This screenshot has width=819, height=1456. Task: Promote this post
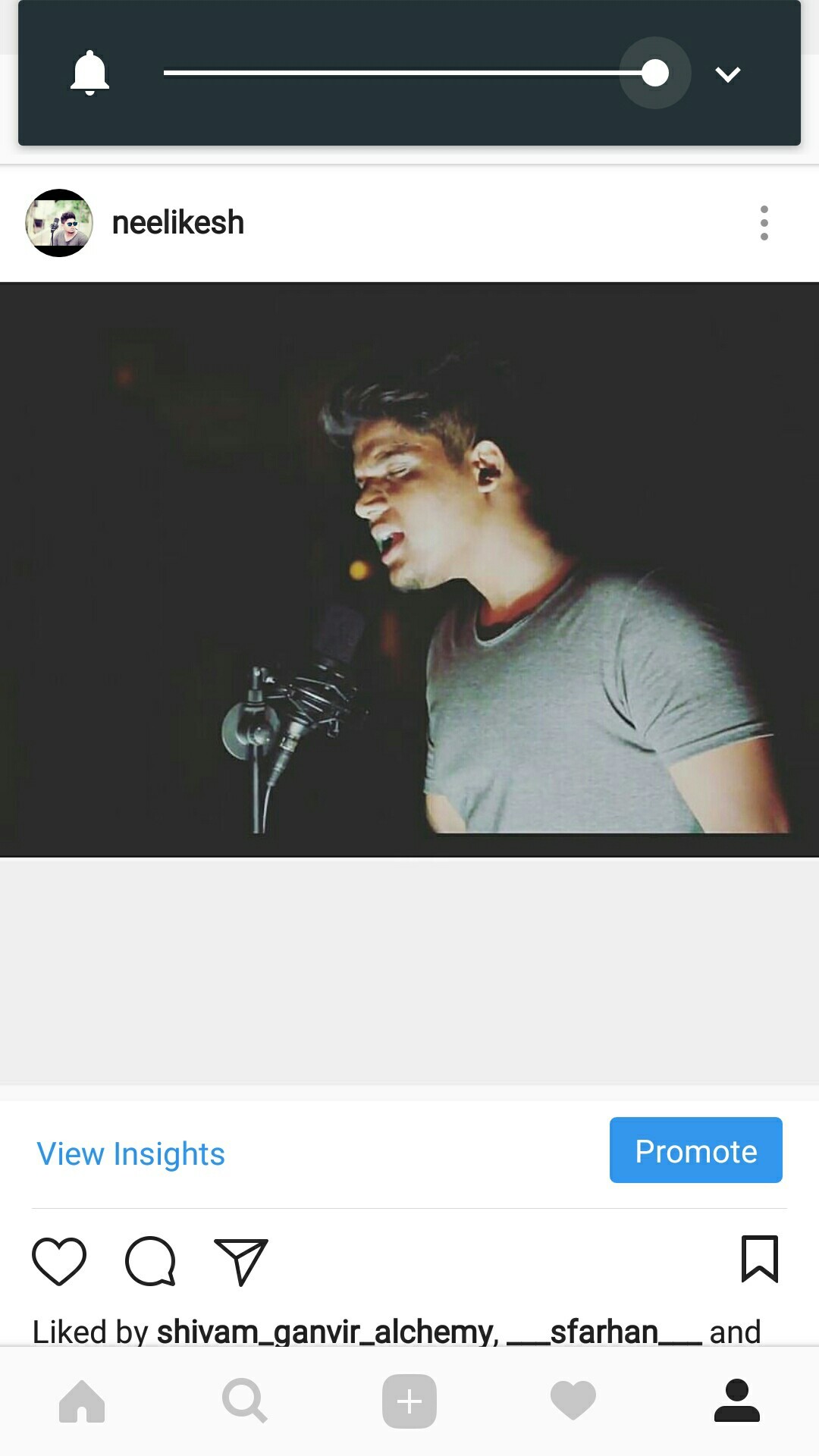click(x=695, y=1150)
